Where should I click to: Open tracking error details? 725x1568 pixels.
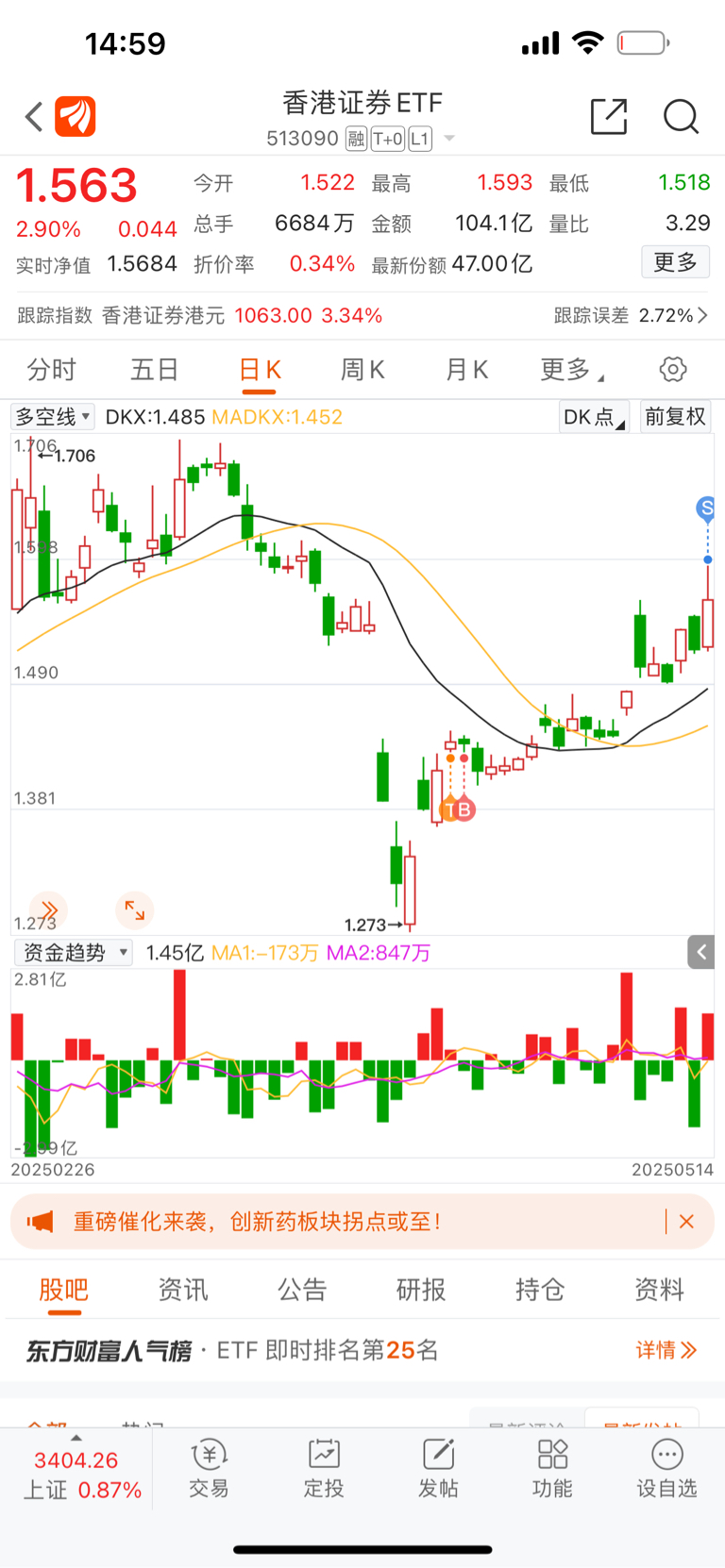pos(631,315)
